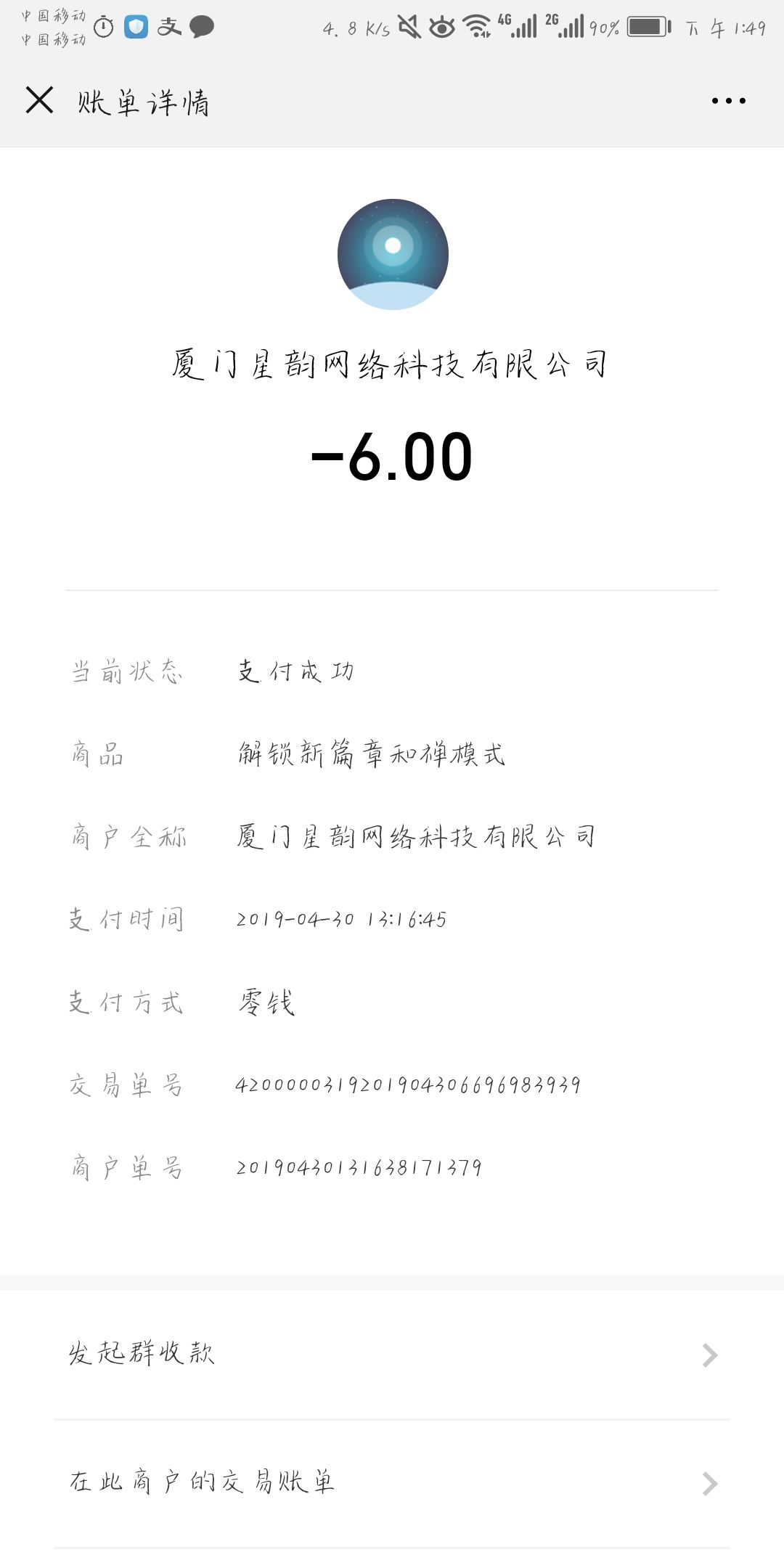Open the three-dot overflow menu
This screenshot has width=784, height=1568.
click(728, 101)
